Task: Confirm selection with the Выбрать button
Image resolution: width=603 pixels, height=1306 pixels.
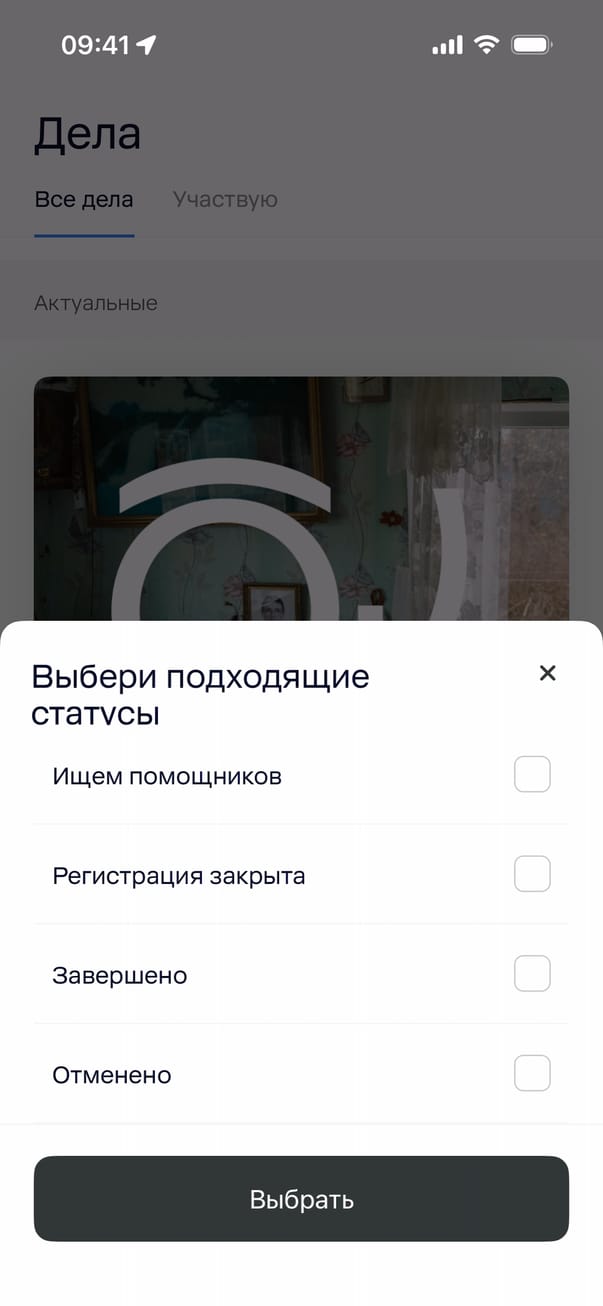Action: click(x=301, y=1199)
